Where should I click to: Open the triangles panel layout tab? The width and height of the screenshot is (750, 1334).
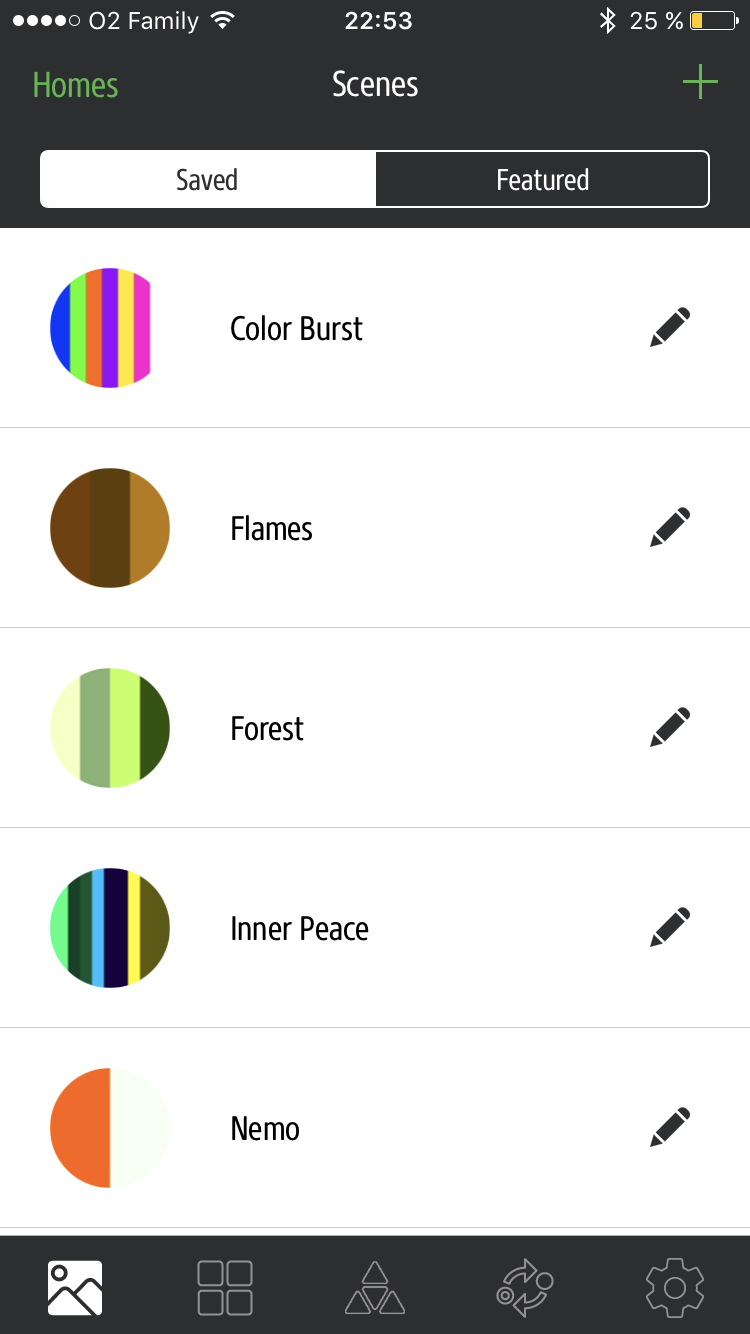(x=375, y=1287)
